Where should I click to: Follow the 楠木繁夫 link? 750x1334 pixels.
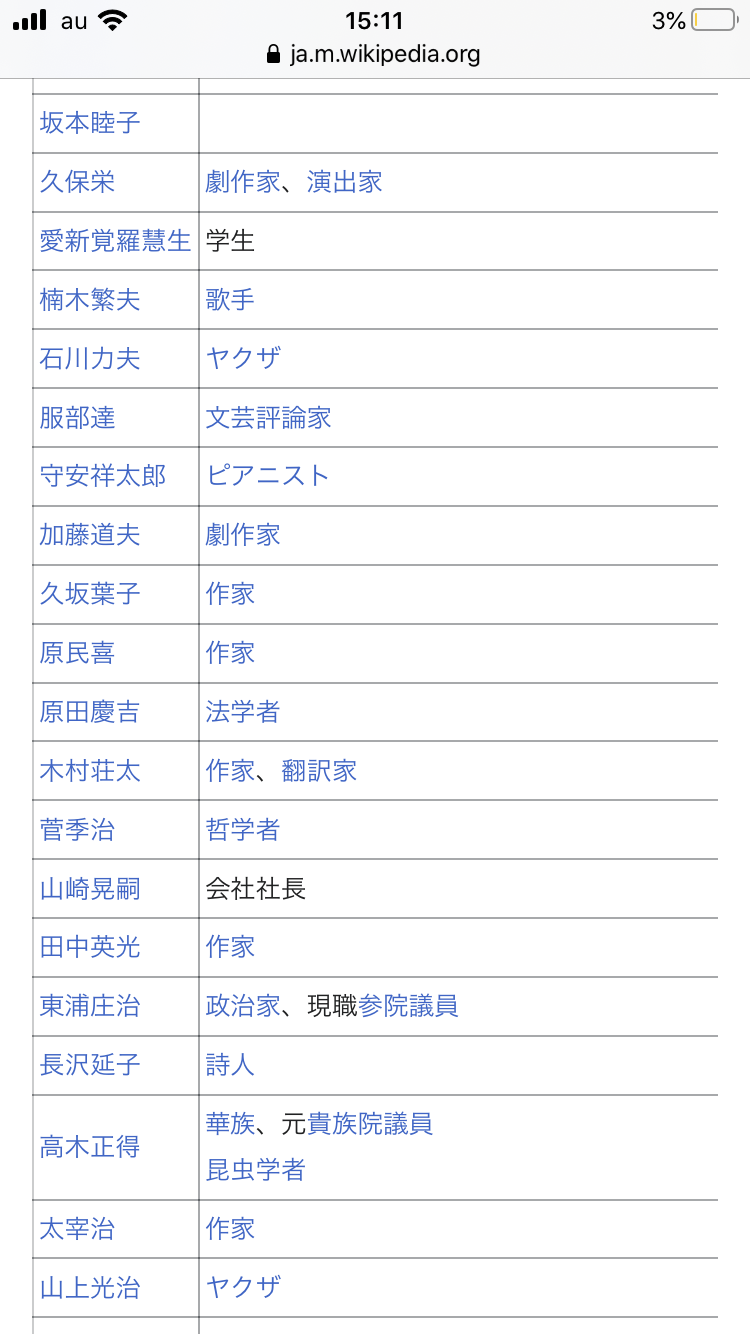(90, 300)
